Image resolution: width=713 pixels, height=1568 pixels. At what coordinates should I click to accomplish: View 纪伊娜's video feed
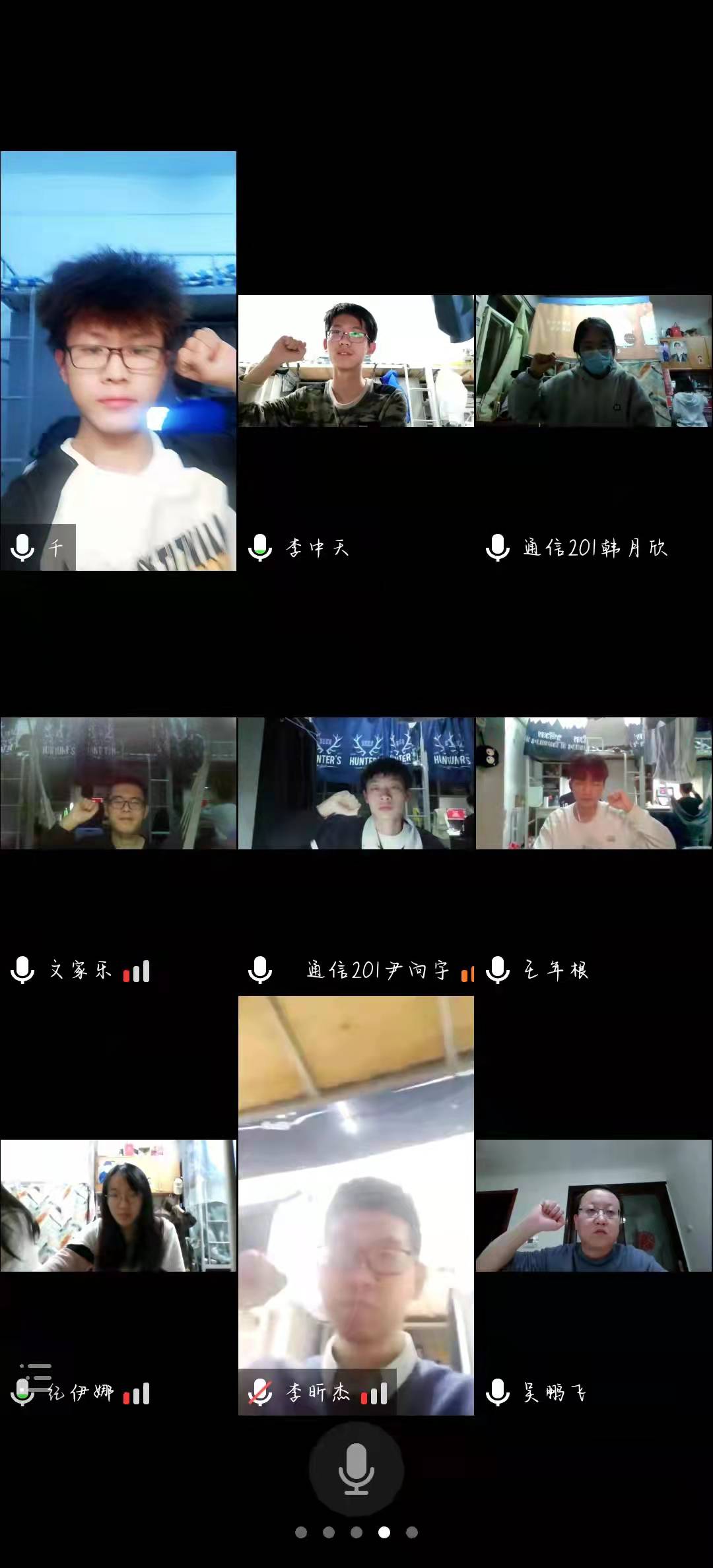tap(118, 1206)
